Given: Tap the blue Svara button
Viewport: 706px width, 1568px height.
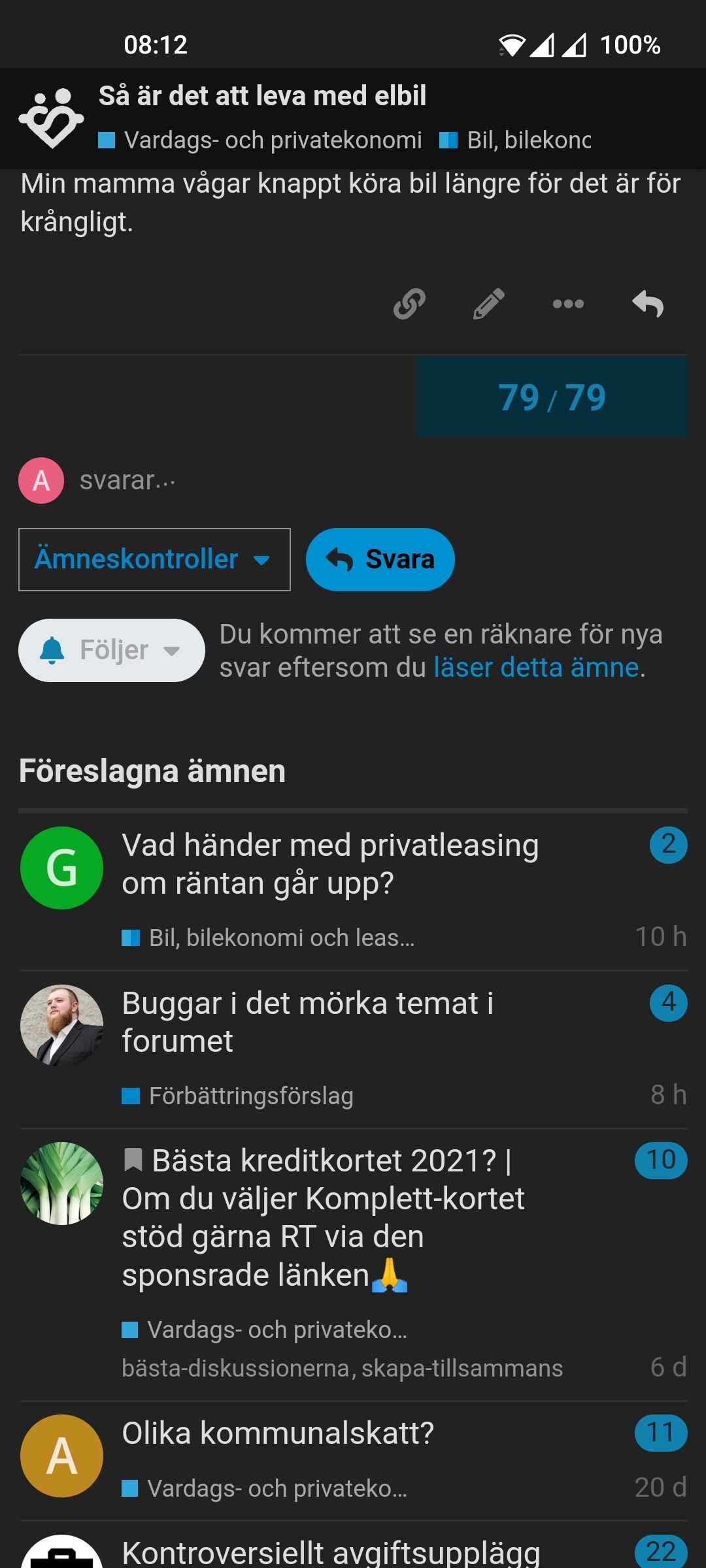Looking at the screenshot, I should (x=380, y=559).
